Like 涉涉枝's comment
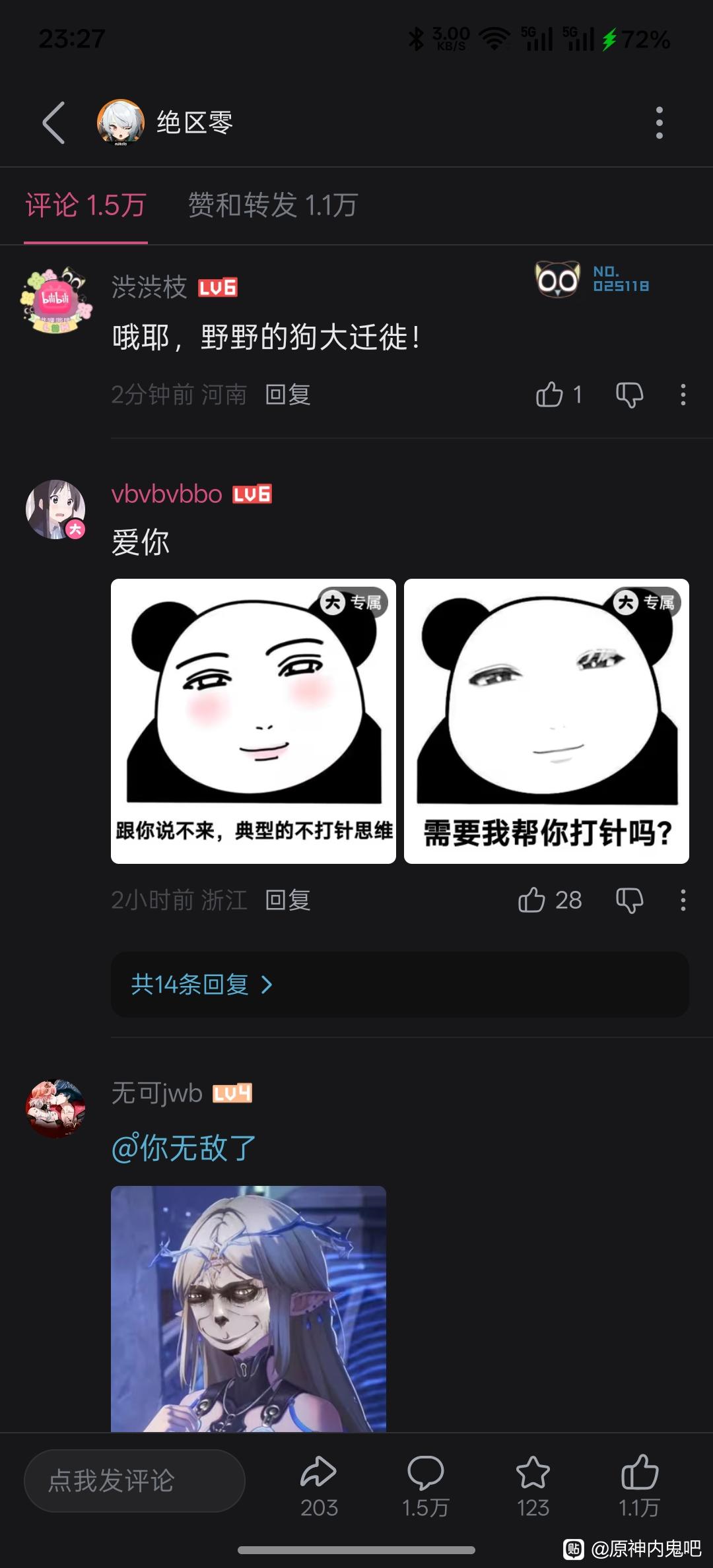Screen dimensions: 713x1568 click(550, 395)
